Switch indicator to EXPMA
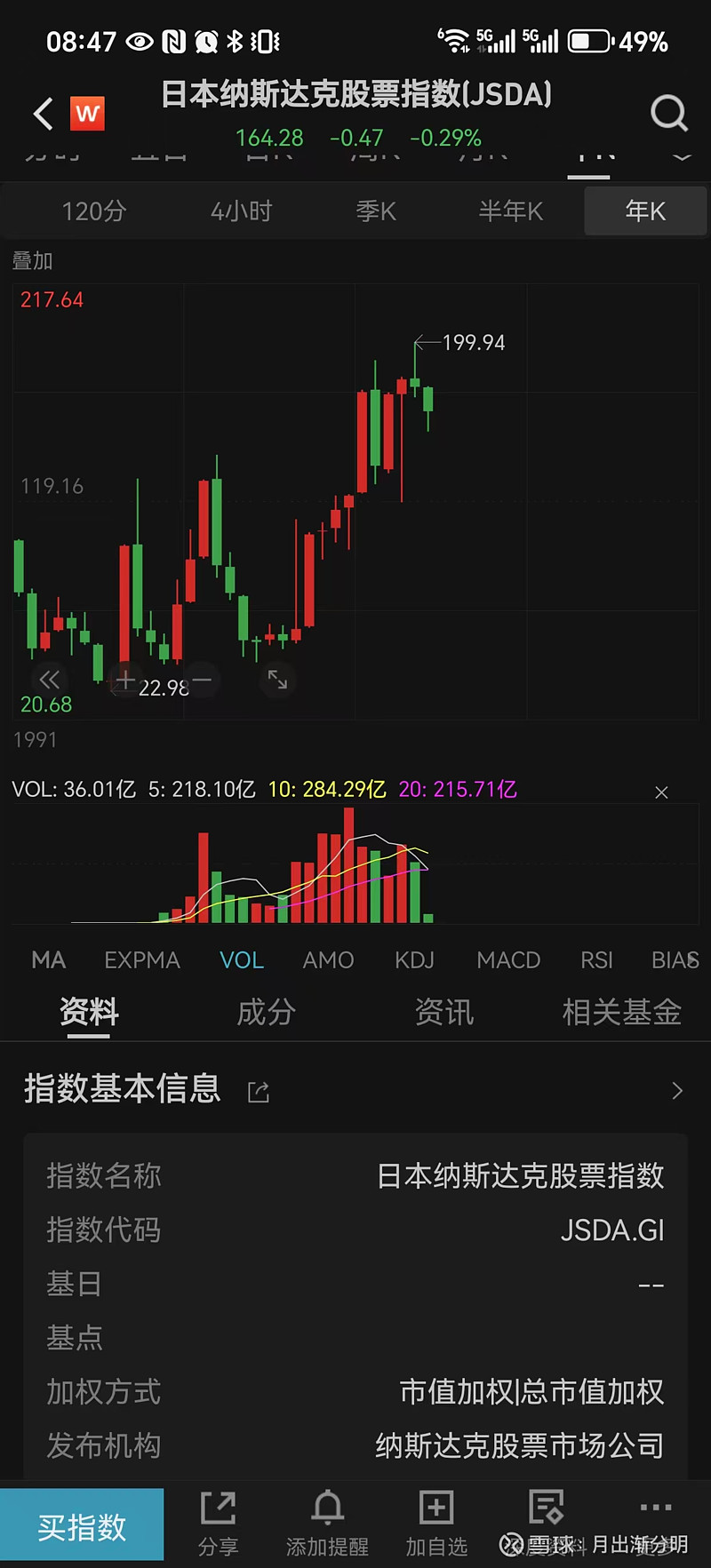This screenshot has width=711, height=1568. tap(142, 960)
